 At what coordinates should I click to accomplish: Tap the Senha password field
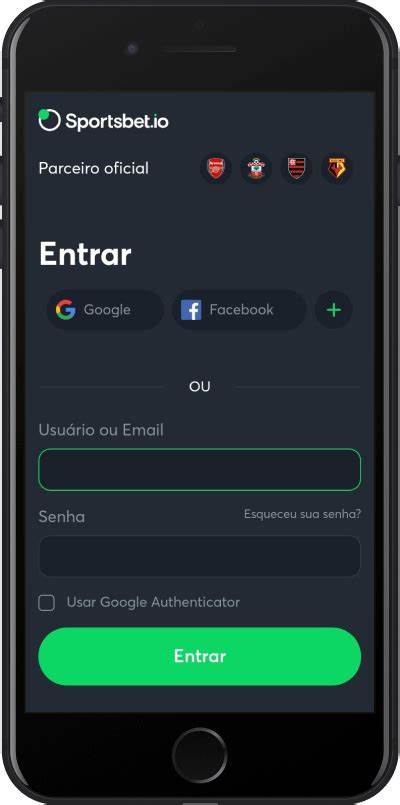200,556
